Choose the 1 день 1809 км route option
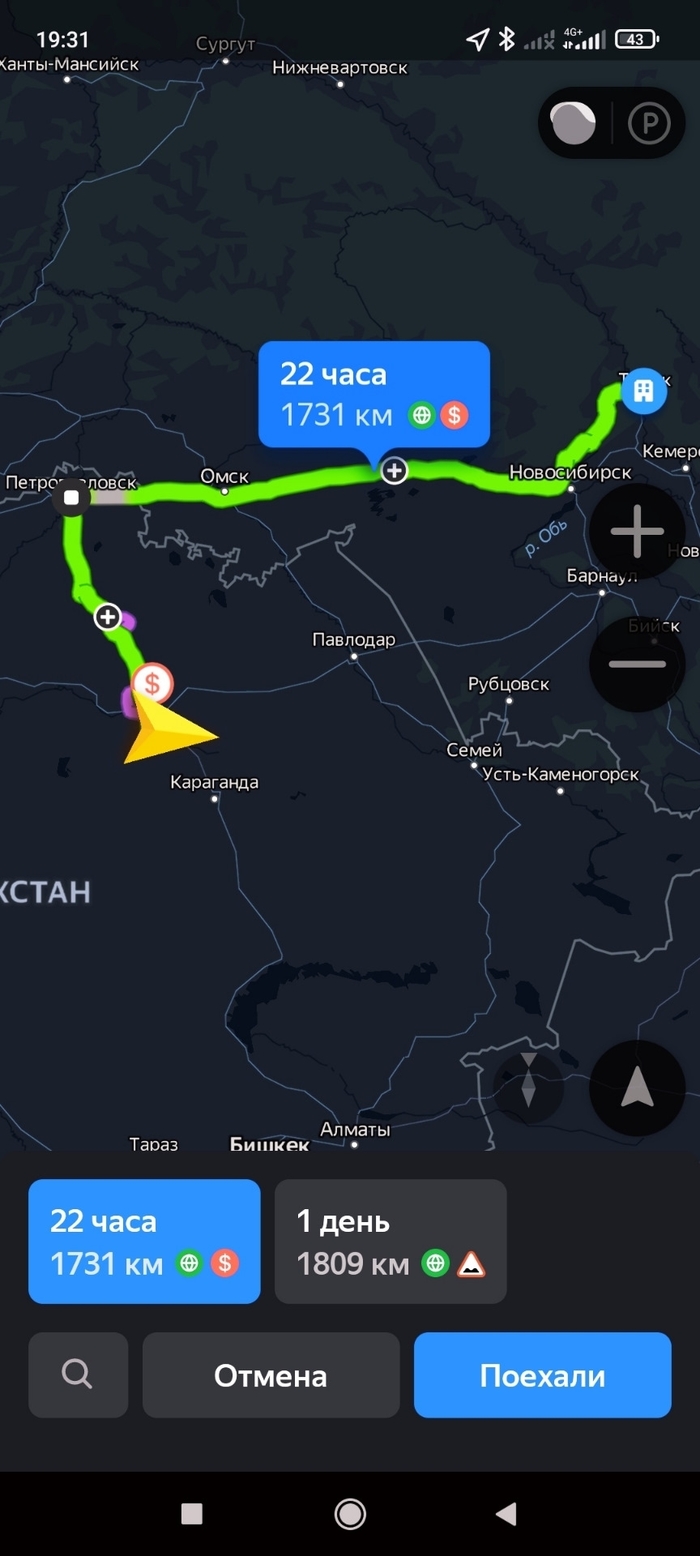Viewport: 700px width, 1556px height. click(390, 1241)
